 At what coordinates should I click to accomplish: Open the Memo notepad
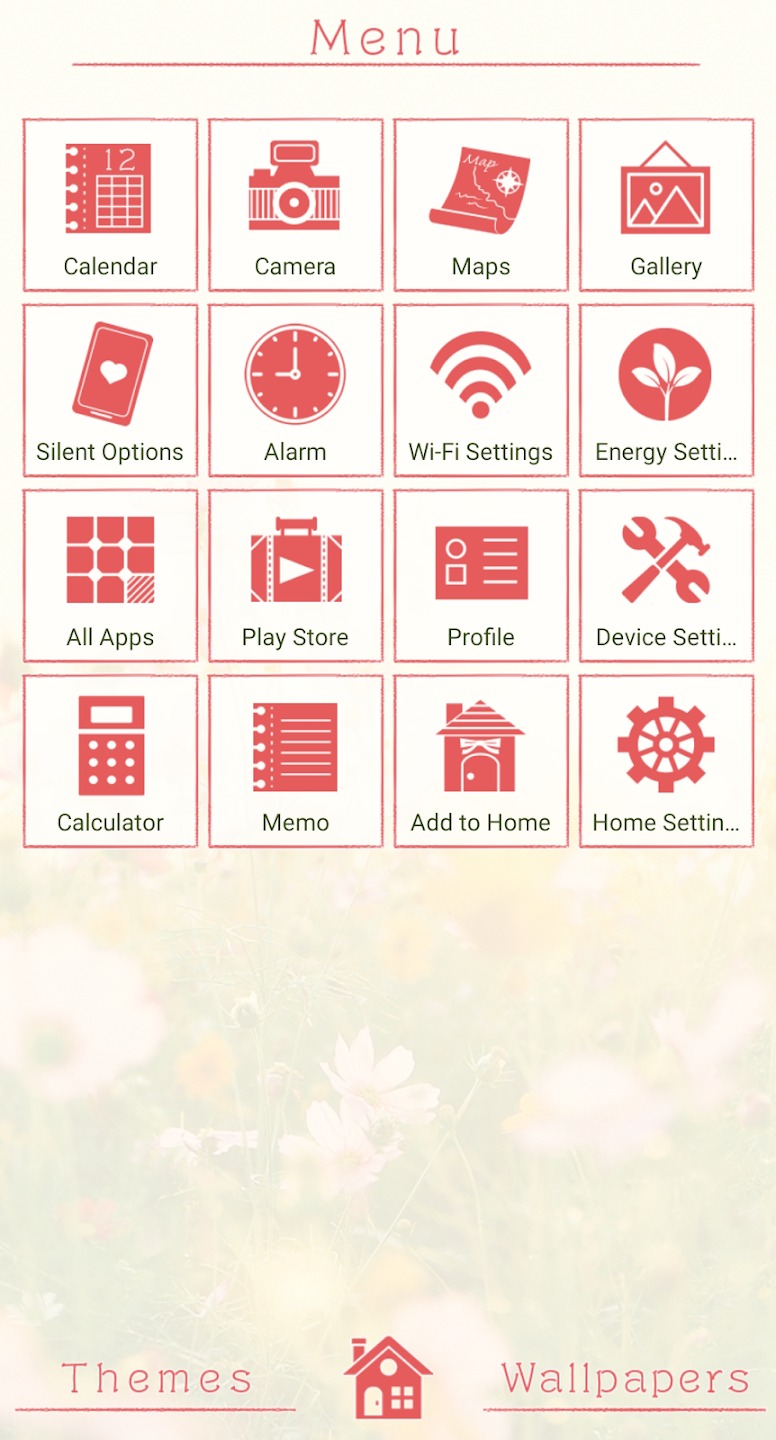pos(295,761)
